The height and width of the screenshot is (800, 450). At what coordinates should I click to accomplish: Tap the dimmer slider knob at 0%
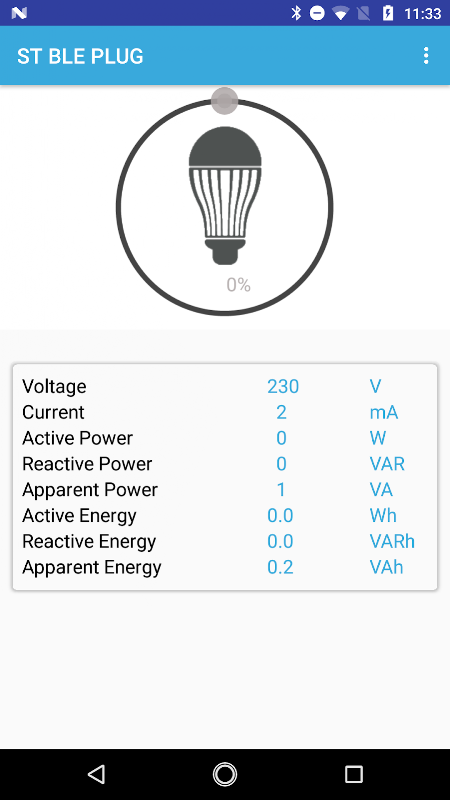224,101
